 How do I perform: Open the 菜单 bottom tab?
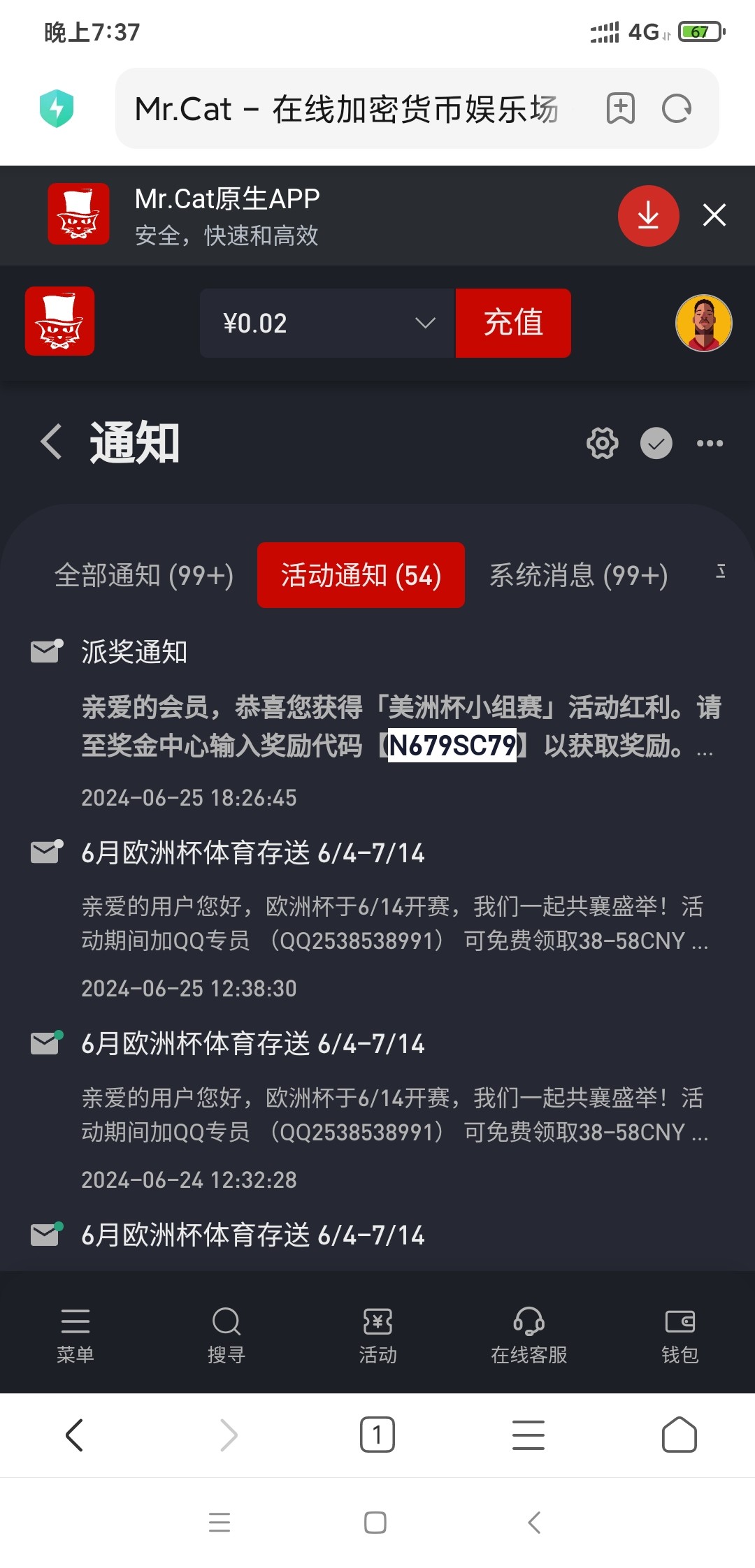[x=75, y=1335]
